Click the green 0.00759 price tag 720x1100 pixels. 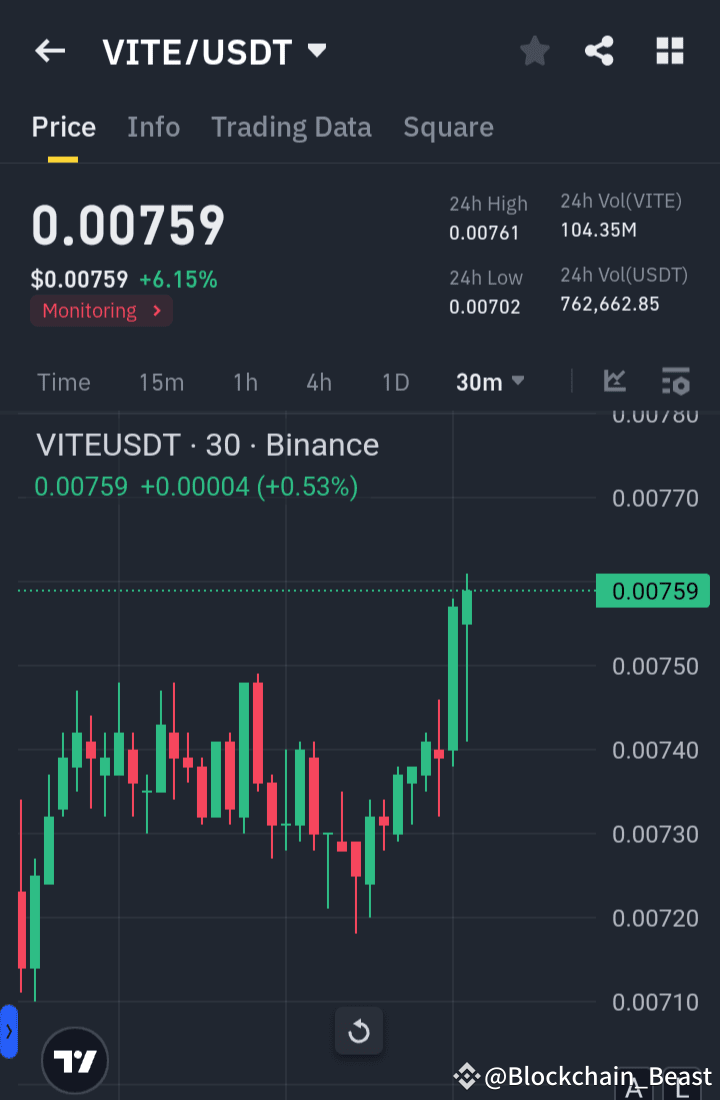coord(653,591)
